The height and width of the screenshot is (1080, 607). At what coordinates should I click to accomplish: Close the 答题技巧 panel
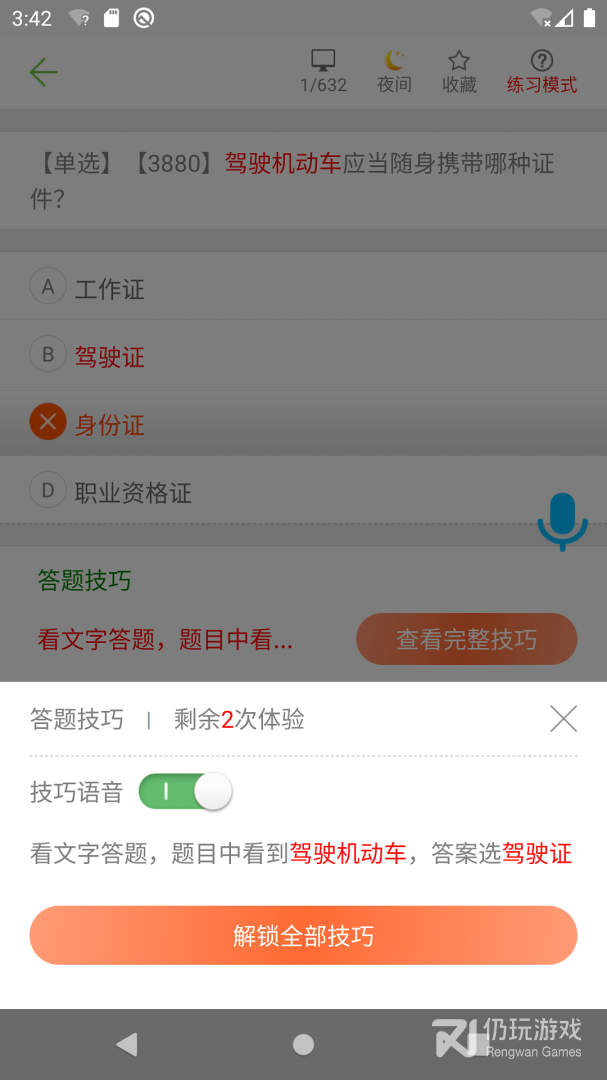(563, 718)
